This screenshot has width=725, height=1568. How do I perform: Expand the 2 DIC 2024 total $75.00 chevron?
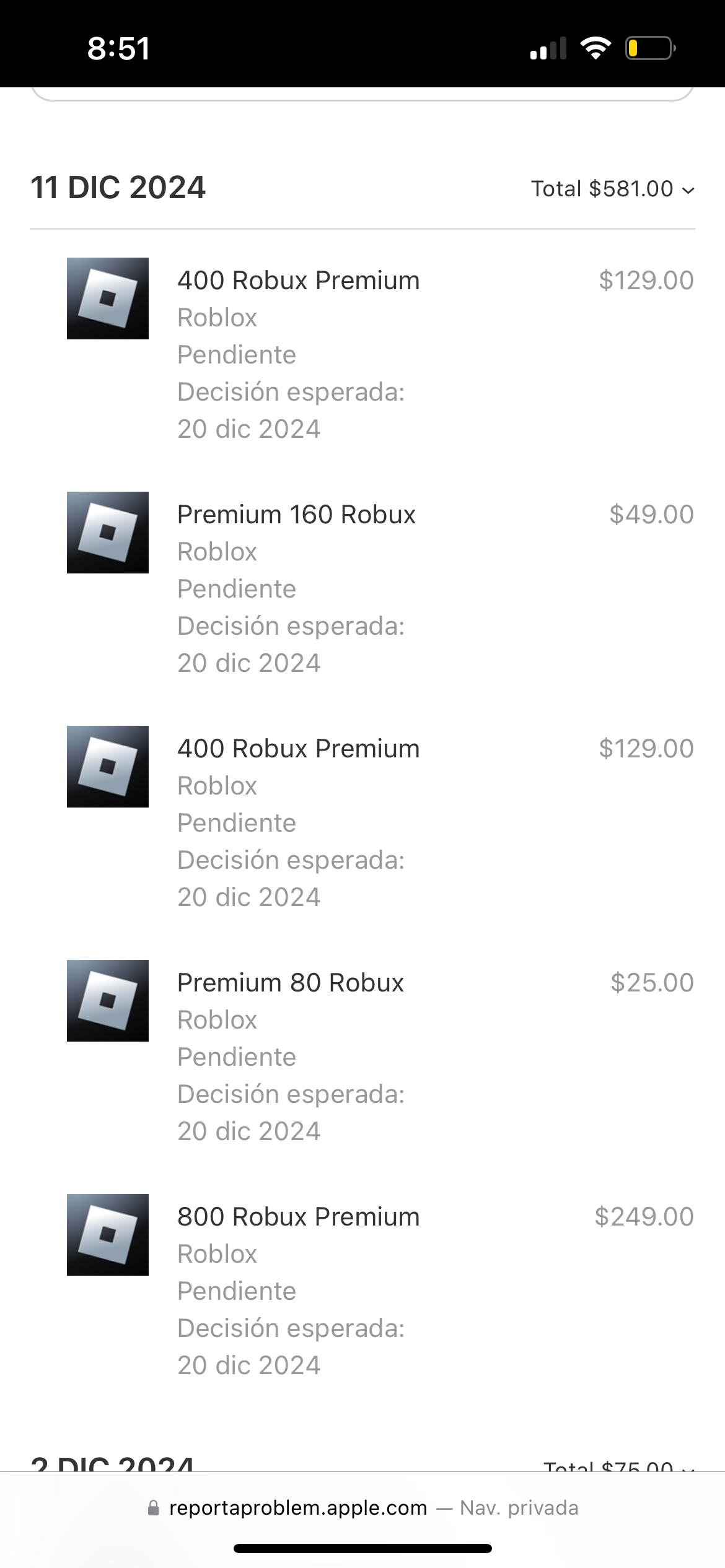tap(687, 1467)
